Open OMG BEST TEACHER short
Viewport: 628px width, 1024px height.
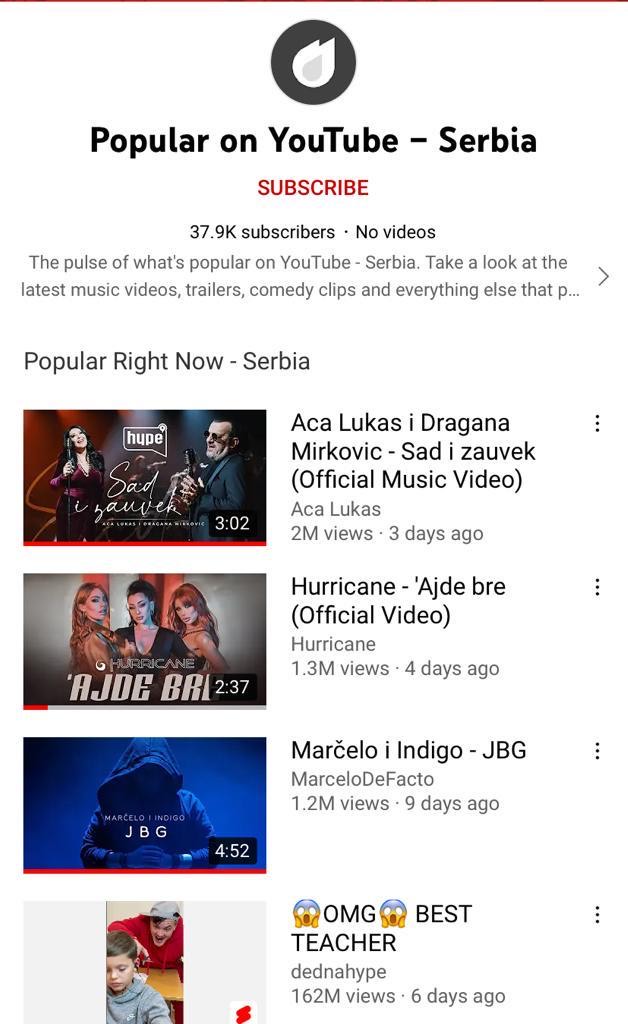pos(145,963)
